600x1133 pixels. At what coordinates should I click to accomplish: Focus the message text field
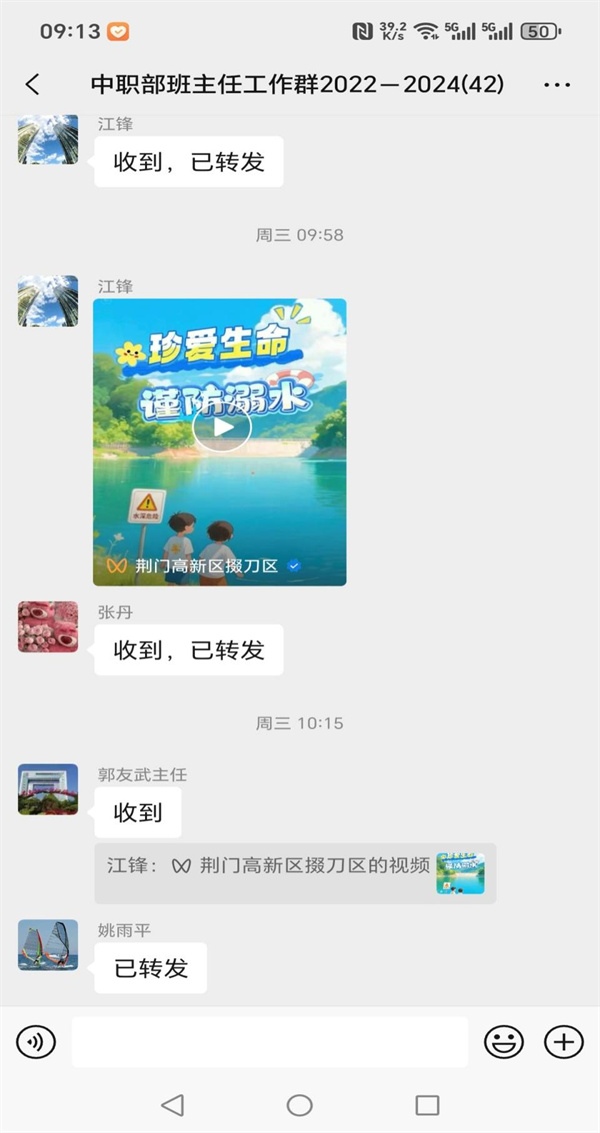click(x=270, y=1042)
